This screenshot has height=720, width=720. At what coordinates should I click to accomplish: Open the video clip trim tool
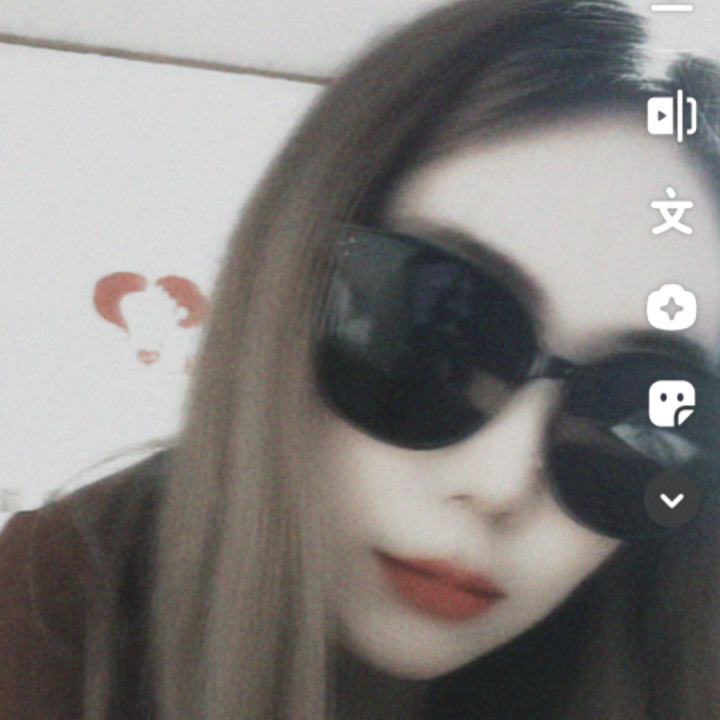pos(671,116)
